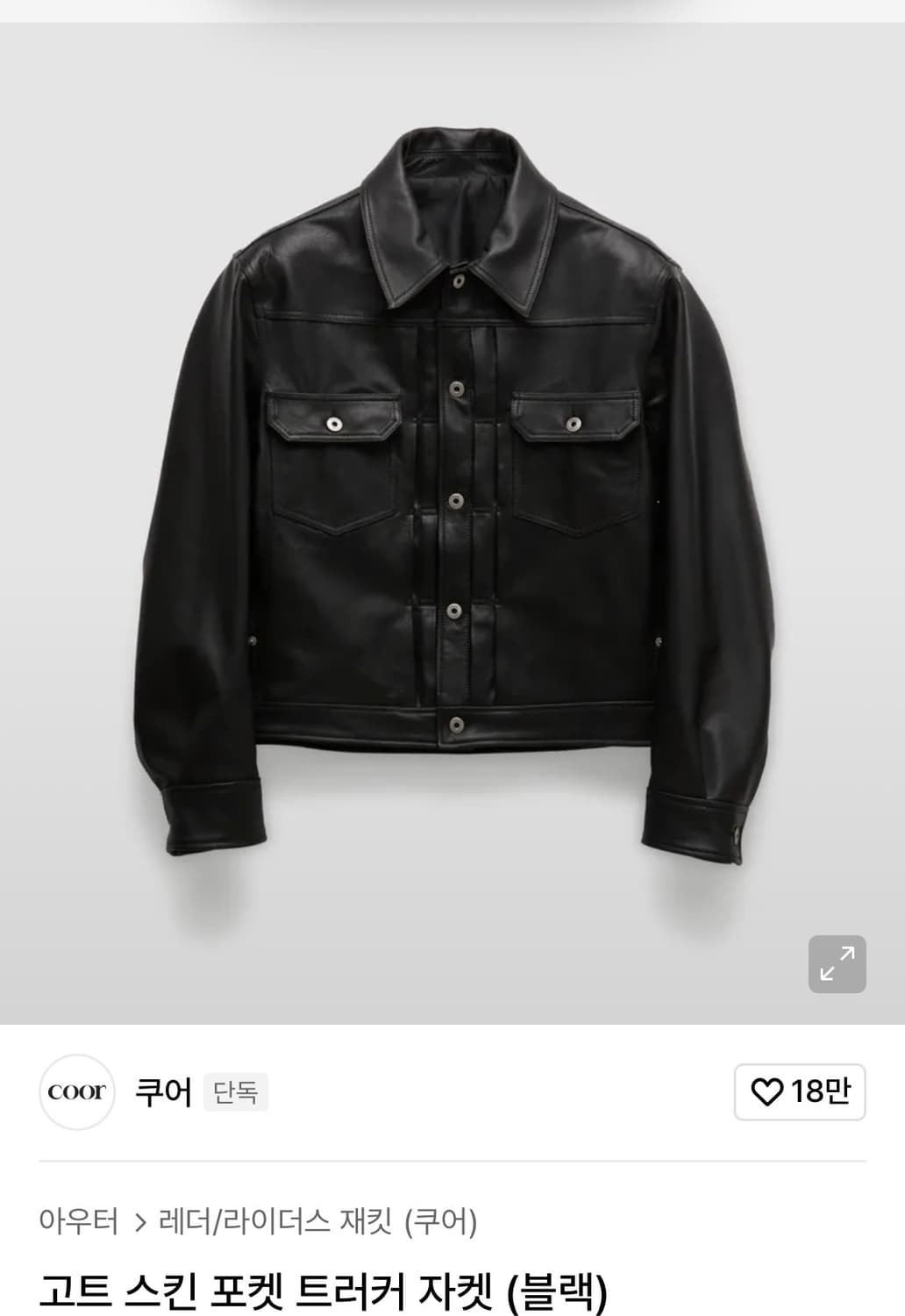
Task: Select the brand name 쿠어
Action: tap(163, 1092)
